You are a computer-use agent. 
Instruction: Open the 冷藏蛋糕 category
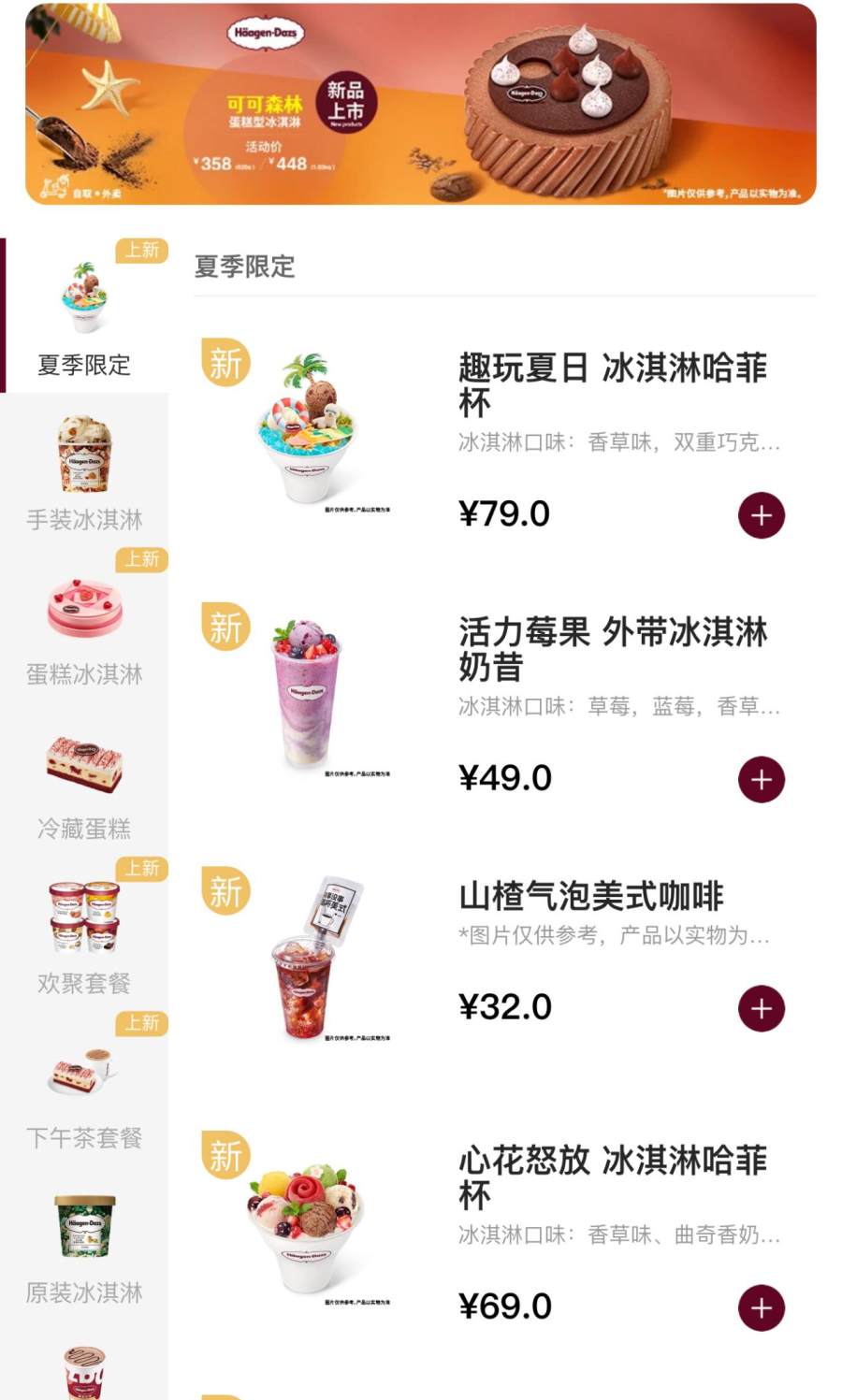(84, 779)
